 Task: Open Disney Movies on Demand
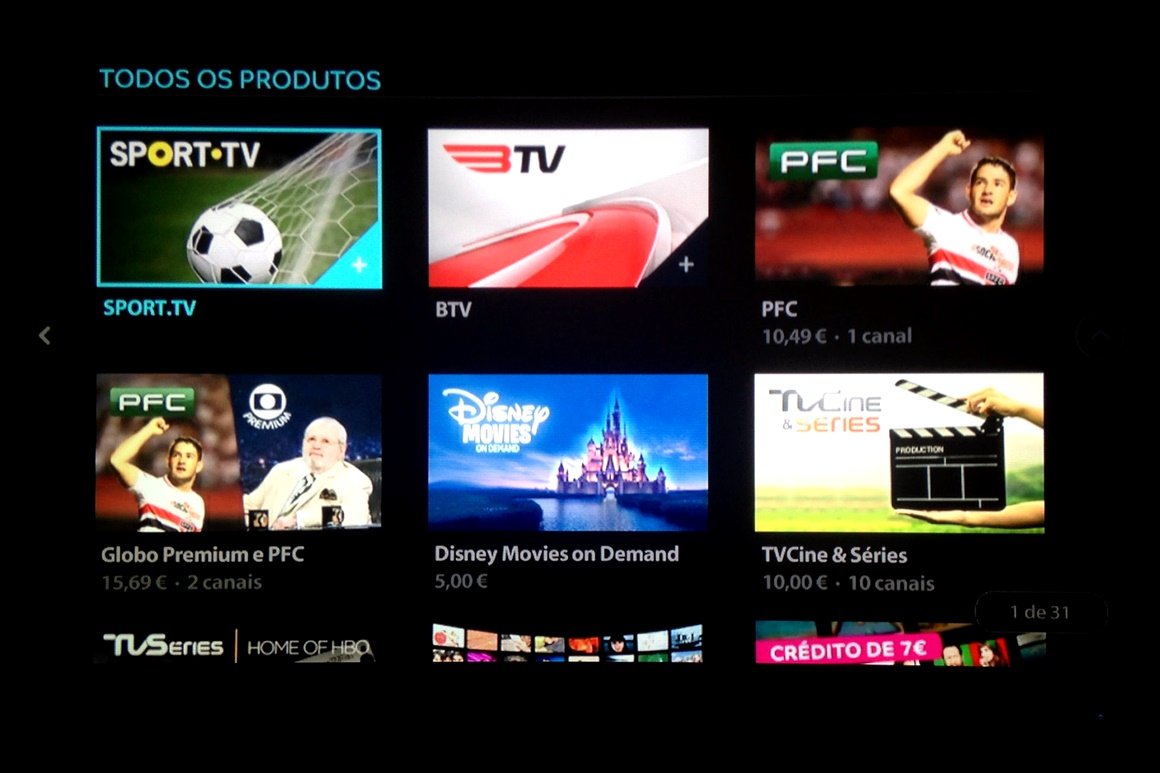567,452
